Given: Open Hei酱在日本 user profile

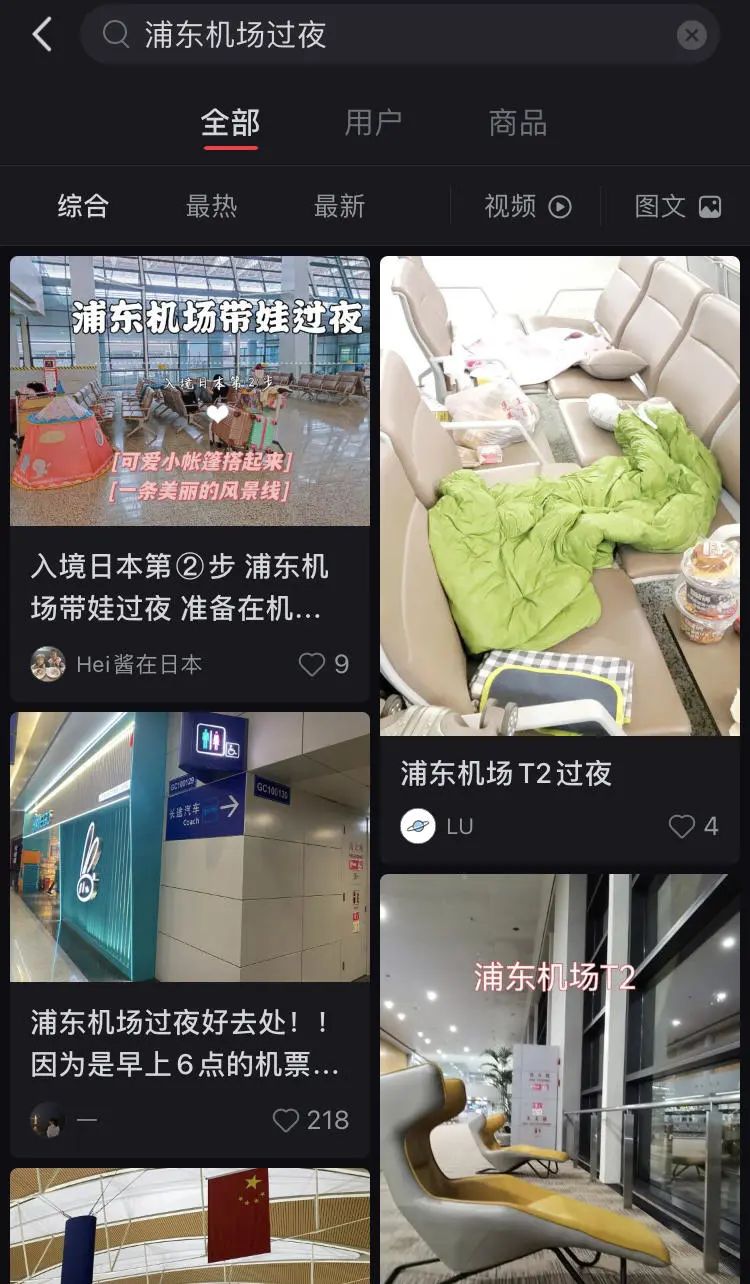Looking at the screenshot, I should coord(138,664).
